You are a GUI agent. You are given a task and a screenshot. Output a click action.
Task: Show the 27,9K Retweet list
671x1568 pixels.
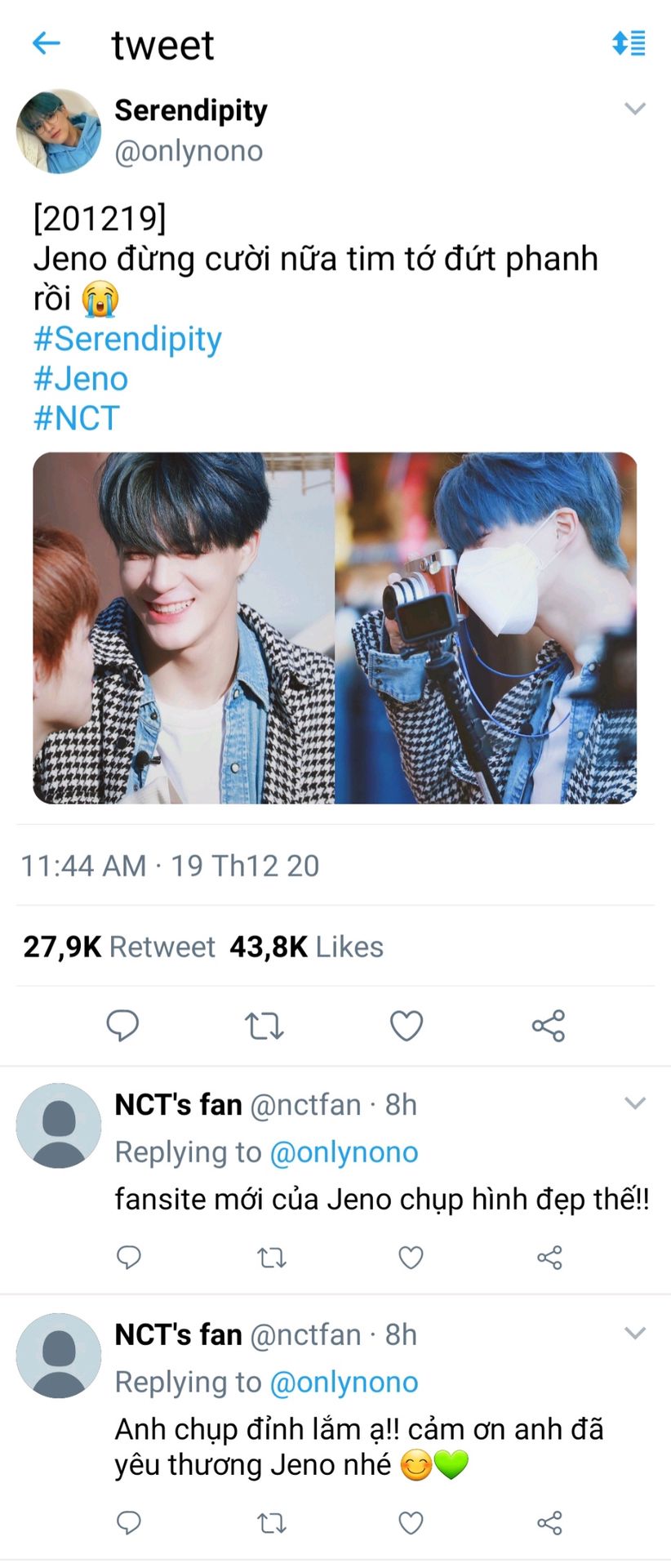[x=119, y=947]
